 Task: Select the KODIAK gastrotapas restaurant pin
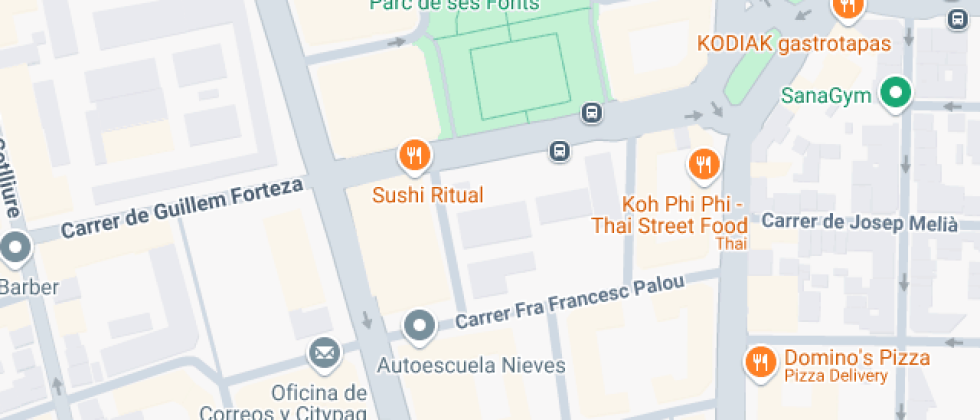coord(847,8)
